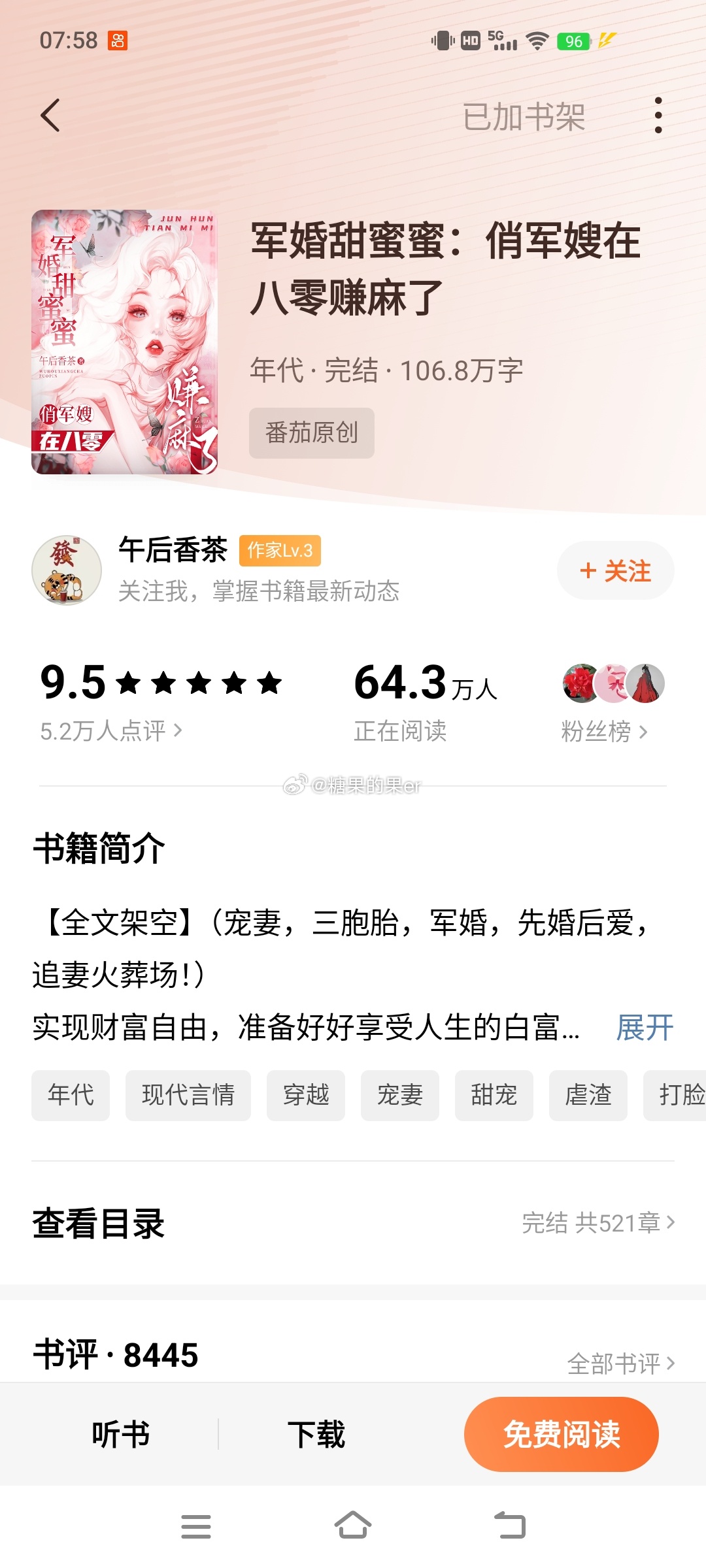View all reviews via 全部书评
This screenshot has width=706, height=1568.
(x=621, y=1364)
